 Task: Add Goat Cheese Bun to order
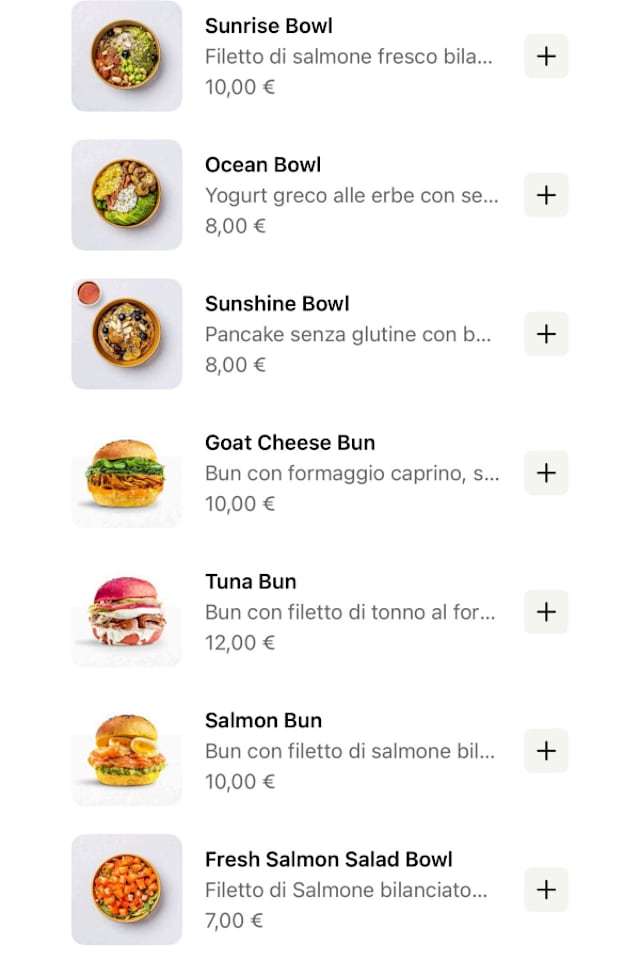point(546,473)
